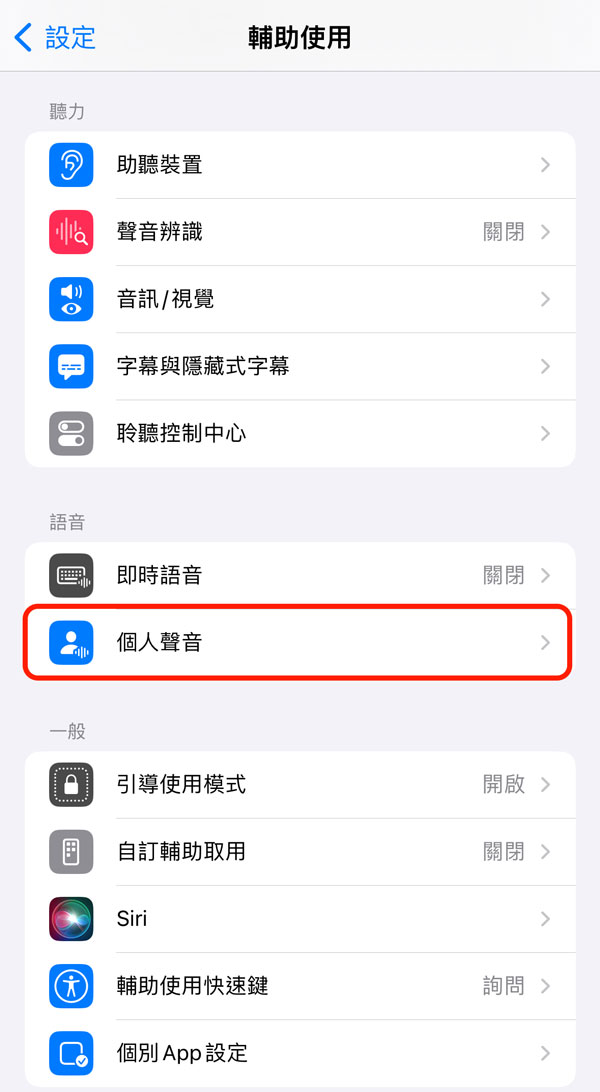Open 即時語音 settings
The image size is (600, 1092).
(300, 575)
